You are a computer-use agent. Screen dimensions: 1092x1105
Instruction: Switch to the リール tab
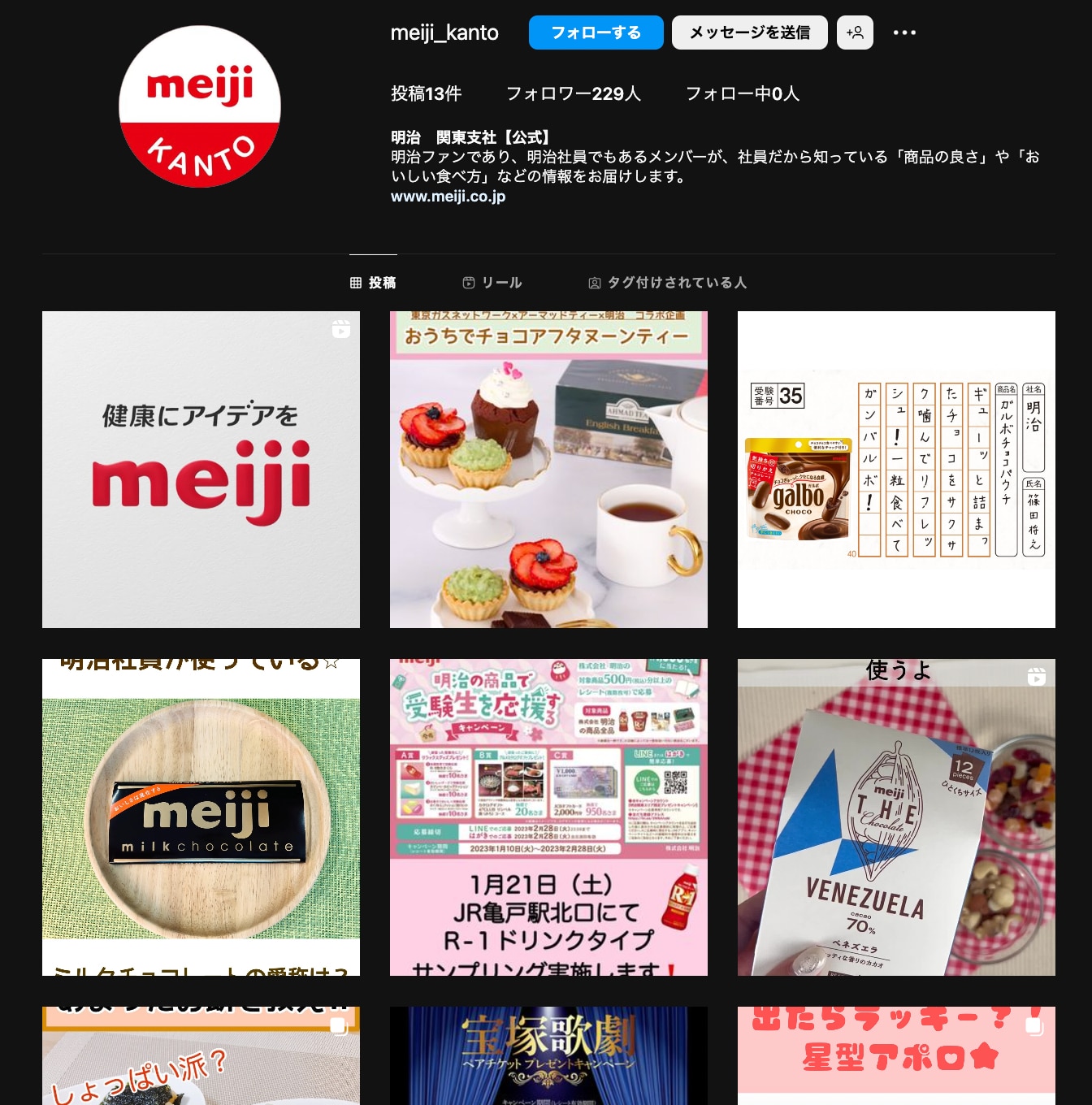(492, 282)
